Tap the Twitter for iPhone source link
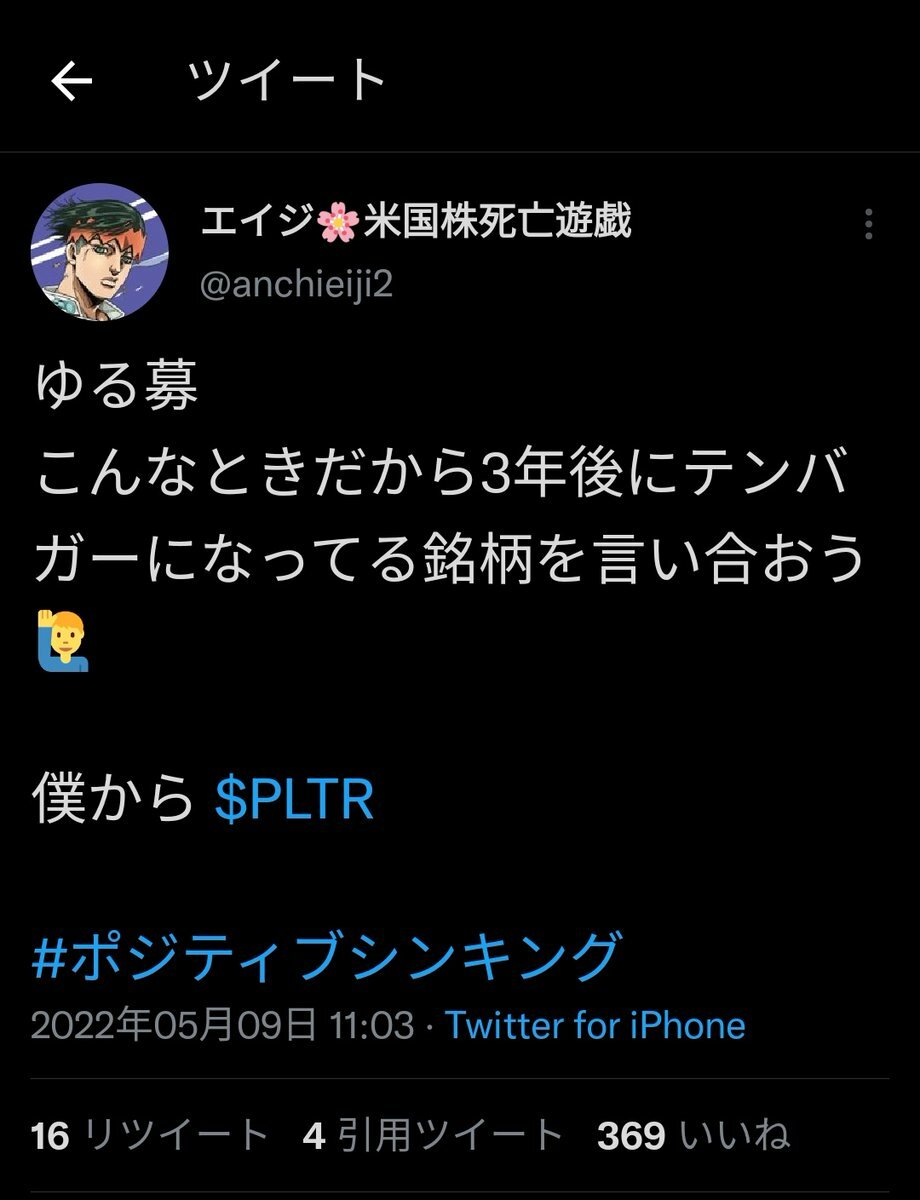Viewport: 920px width, 1200px height. (x=595, y=1025)
